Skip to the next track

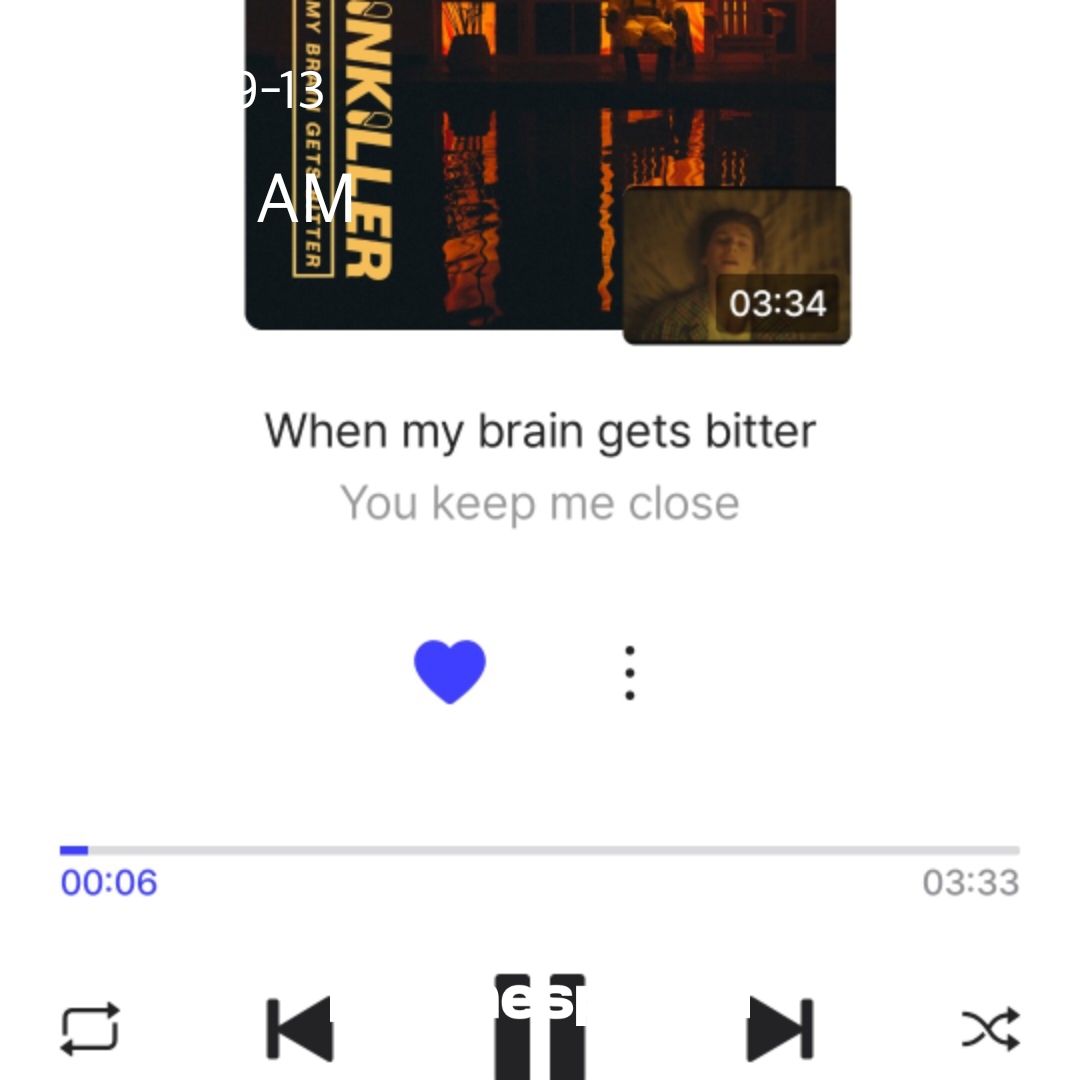tap(780, 1028)
